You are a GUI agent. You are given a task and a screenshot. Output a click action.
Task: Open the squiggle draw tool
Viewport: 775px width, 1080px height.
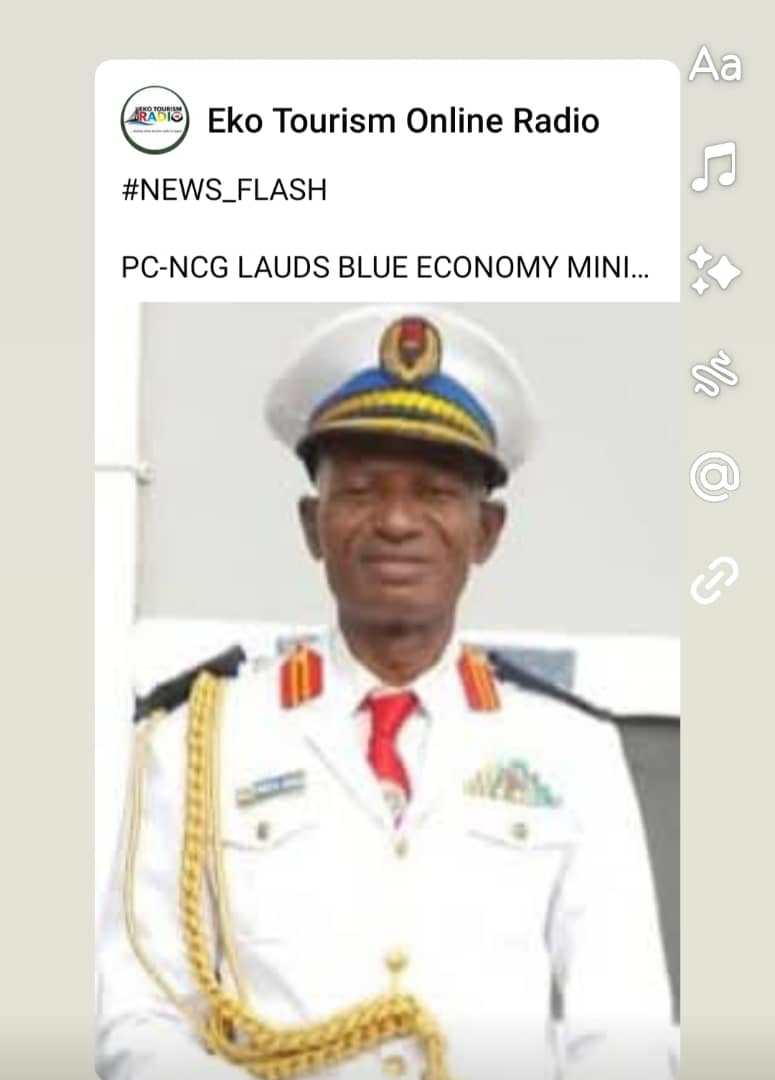coord(715,373)
